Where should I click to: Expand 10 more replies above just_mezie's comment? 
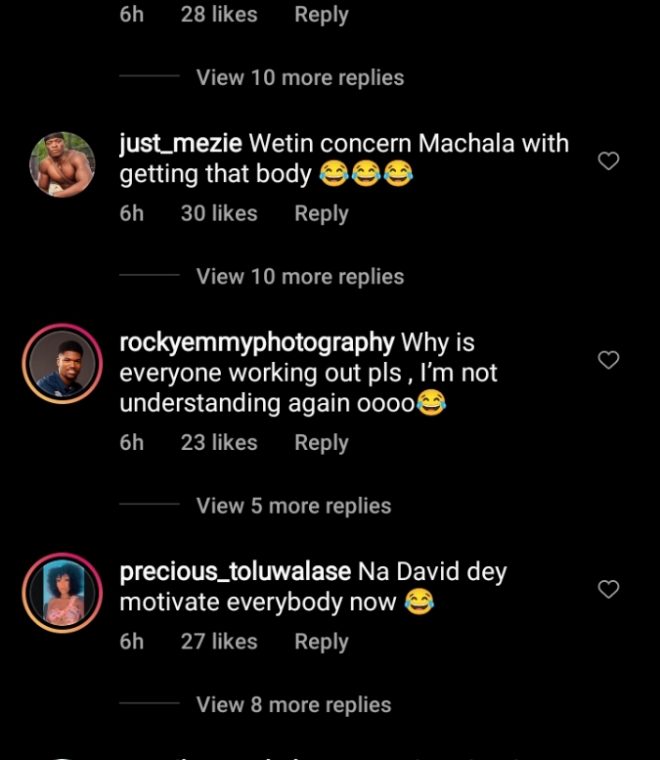coord(300,78)
